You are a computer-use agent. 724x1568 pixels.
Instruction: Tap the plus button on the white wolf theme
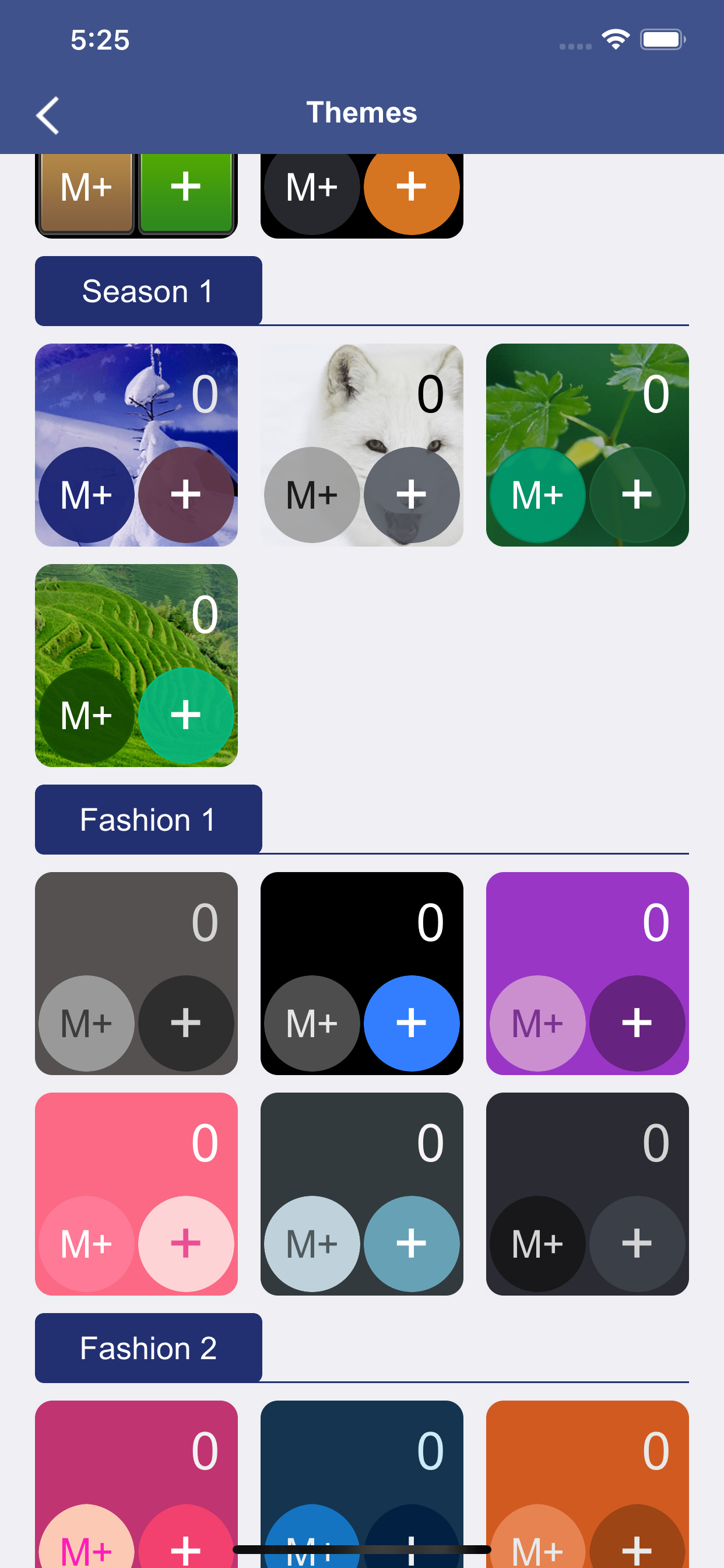(x=412, y=494)
